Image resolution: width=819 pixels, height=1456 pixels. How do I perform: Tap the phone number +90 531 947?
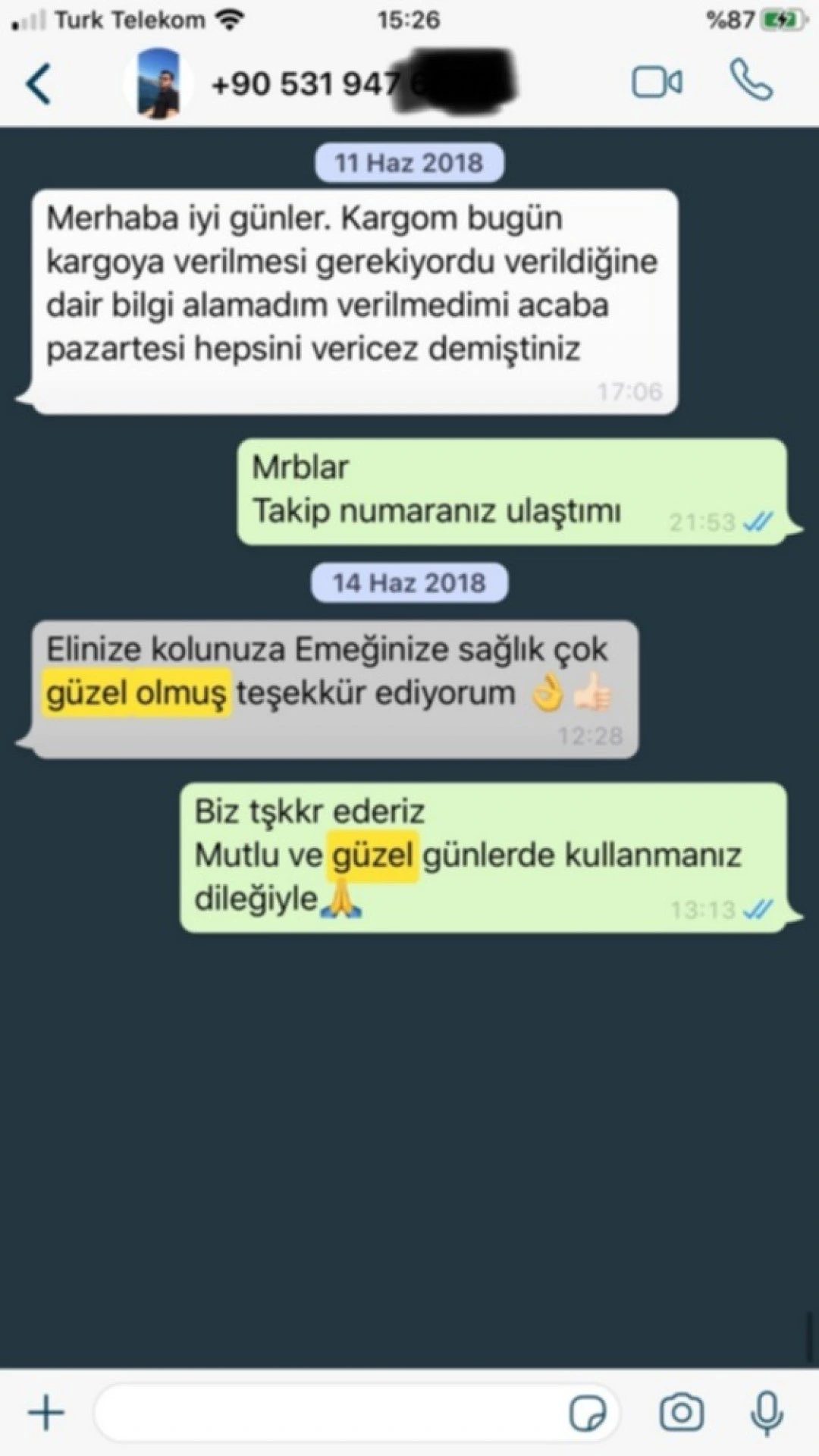click(303, 83)
